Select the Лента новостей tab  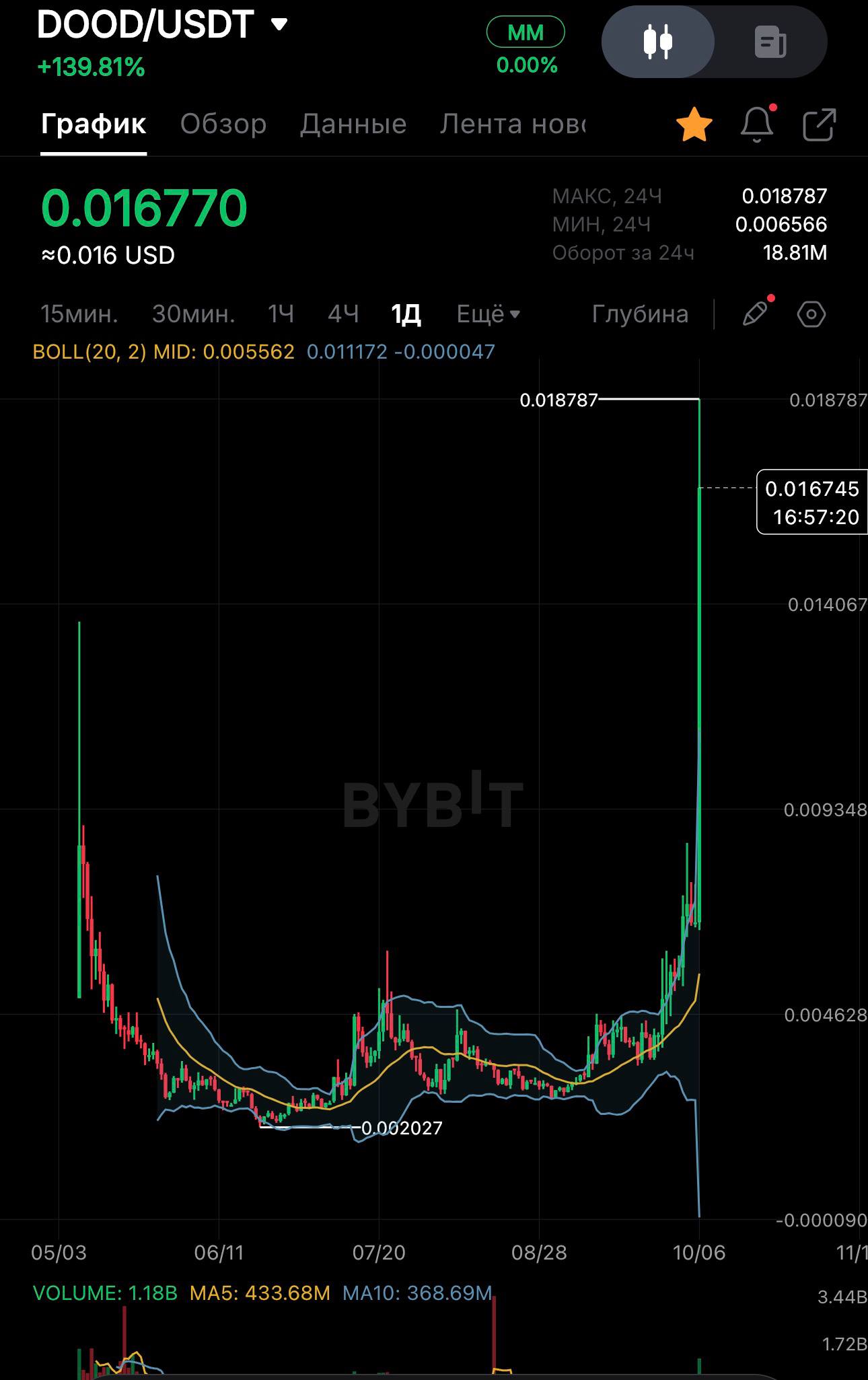pos(513,124)
